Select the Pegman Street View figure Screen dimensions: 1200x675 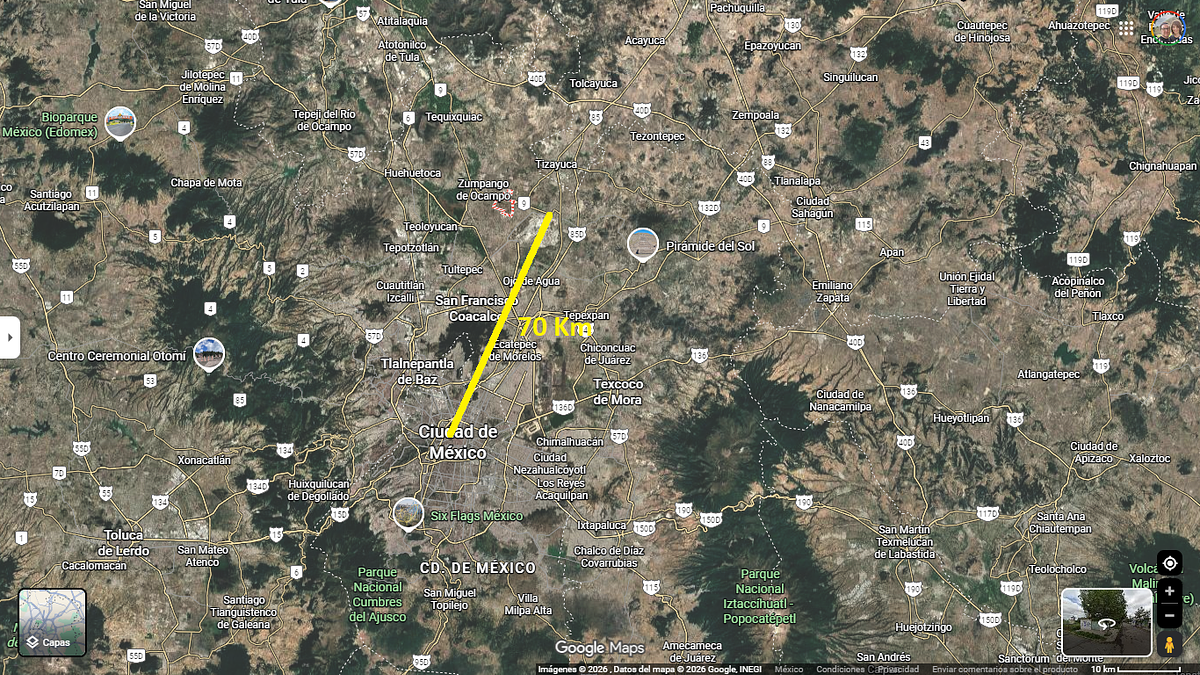pyautogui.click(x=1169, y=645)
